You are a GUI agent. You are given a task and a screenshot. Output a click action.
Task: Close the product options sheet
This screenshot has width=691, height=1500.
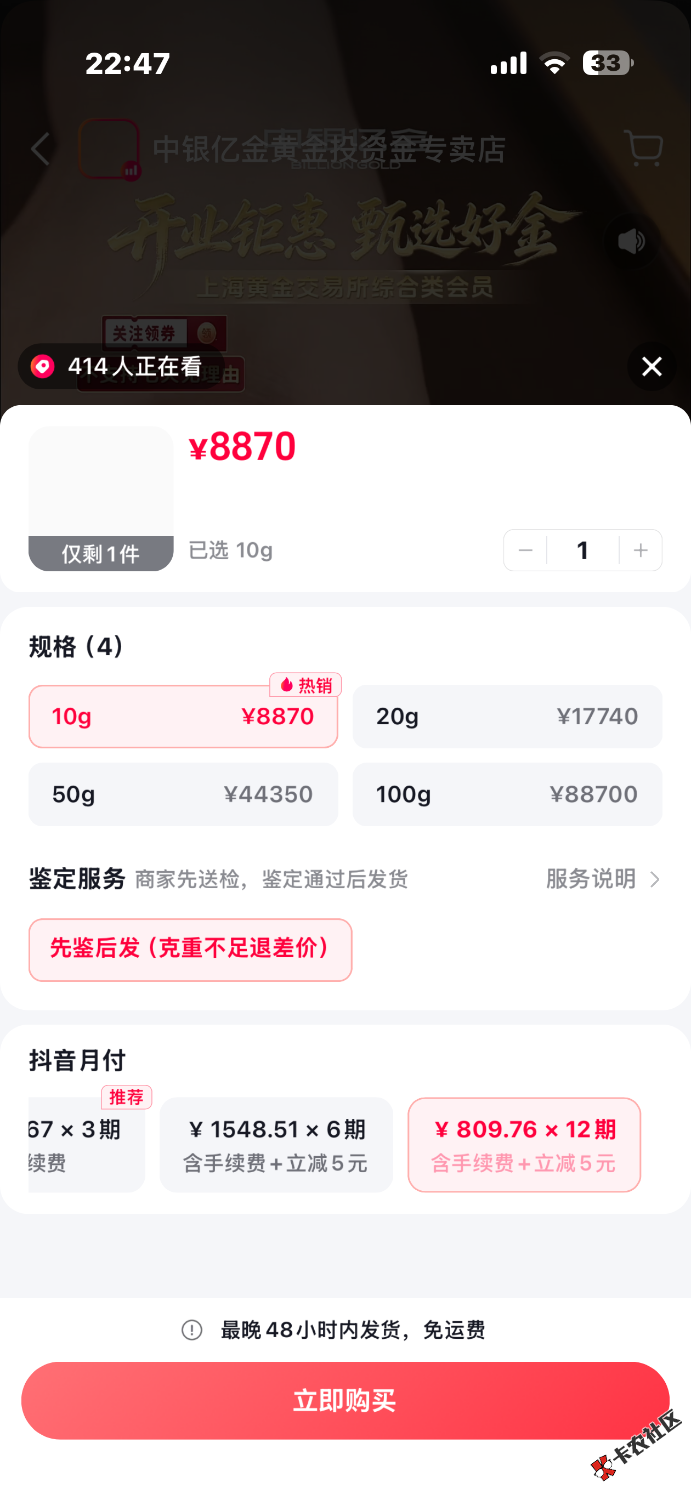pos(652,367)
